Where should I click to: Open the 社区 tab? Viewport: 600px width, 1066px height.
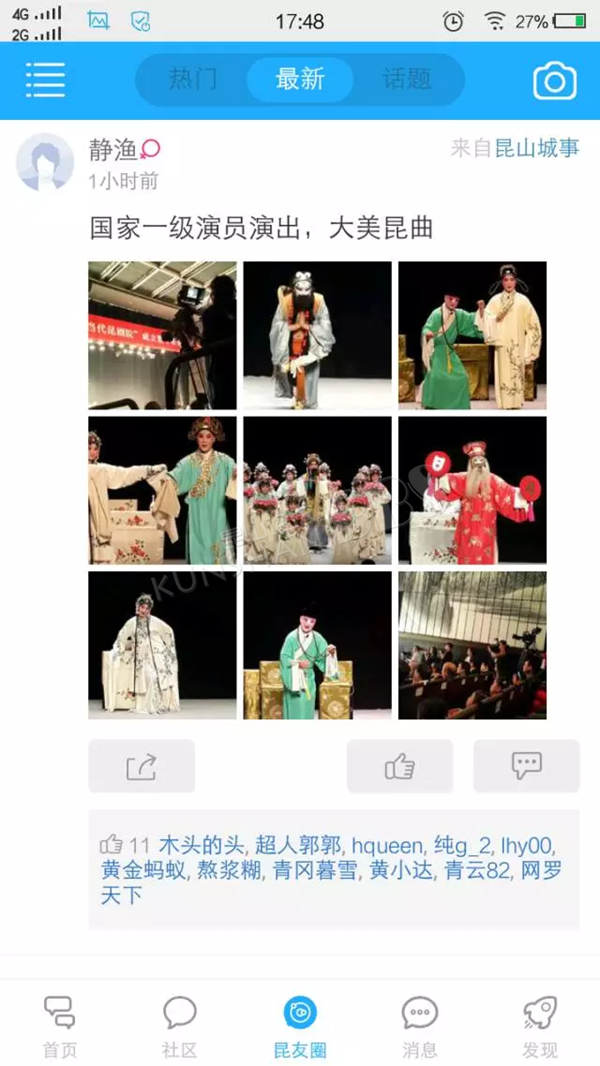(x=179, y=1027)
